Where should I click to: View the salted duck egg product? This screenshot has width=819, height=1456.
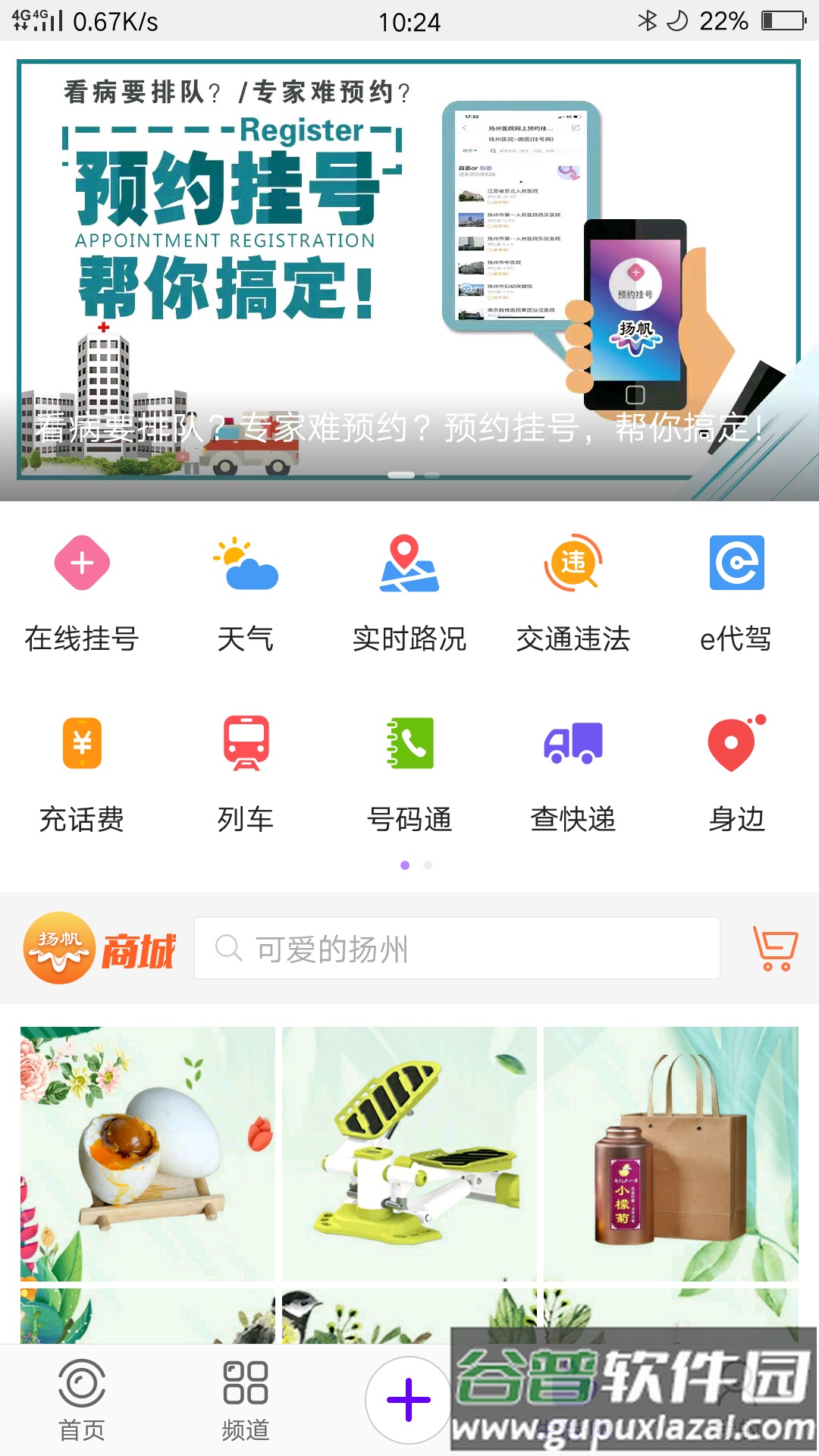pyautogui.click(x=148, y=1153)
